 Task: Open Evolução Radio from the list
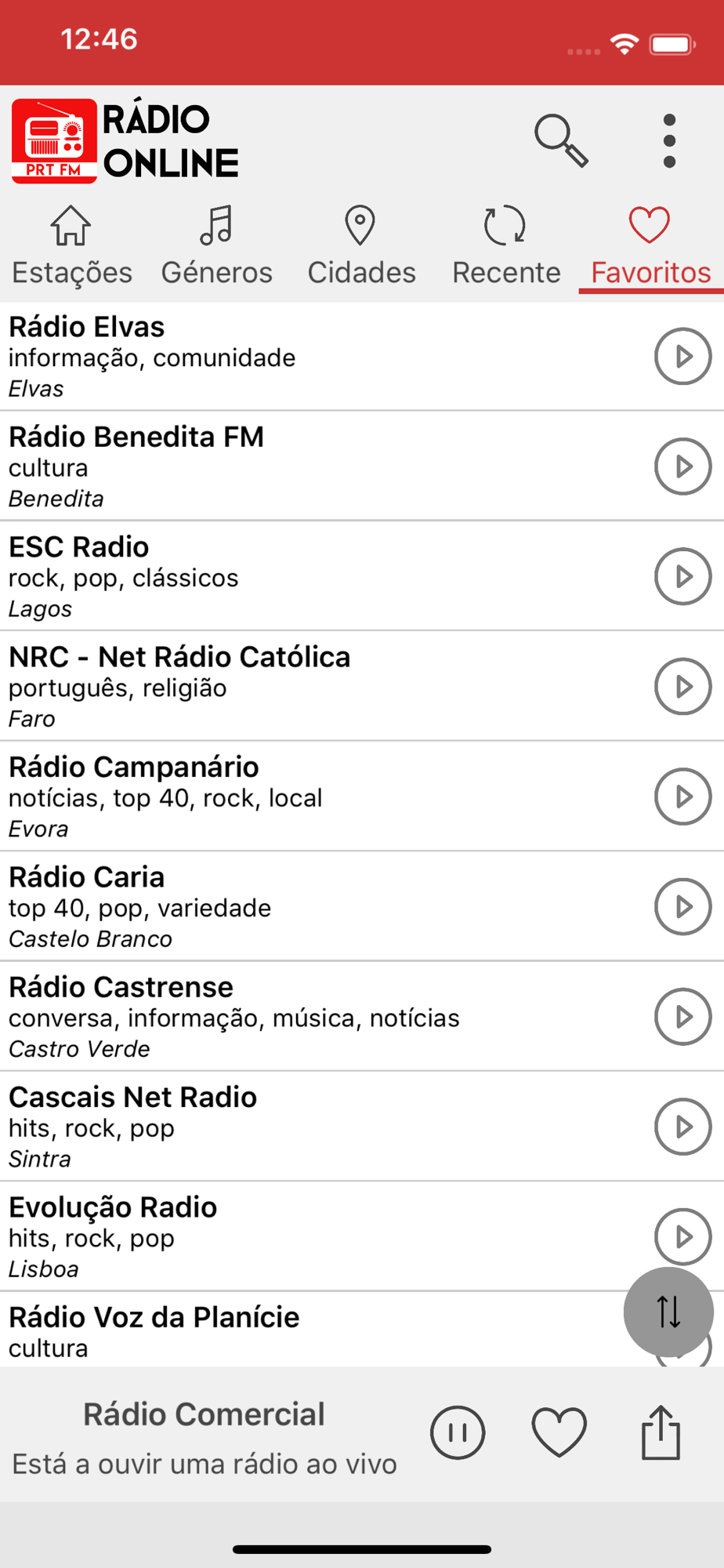(362, 1236)
